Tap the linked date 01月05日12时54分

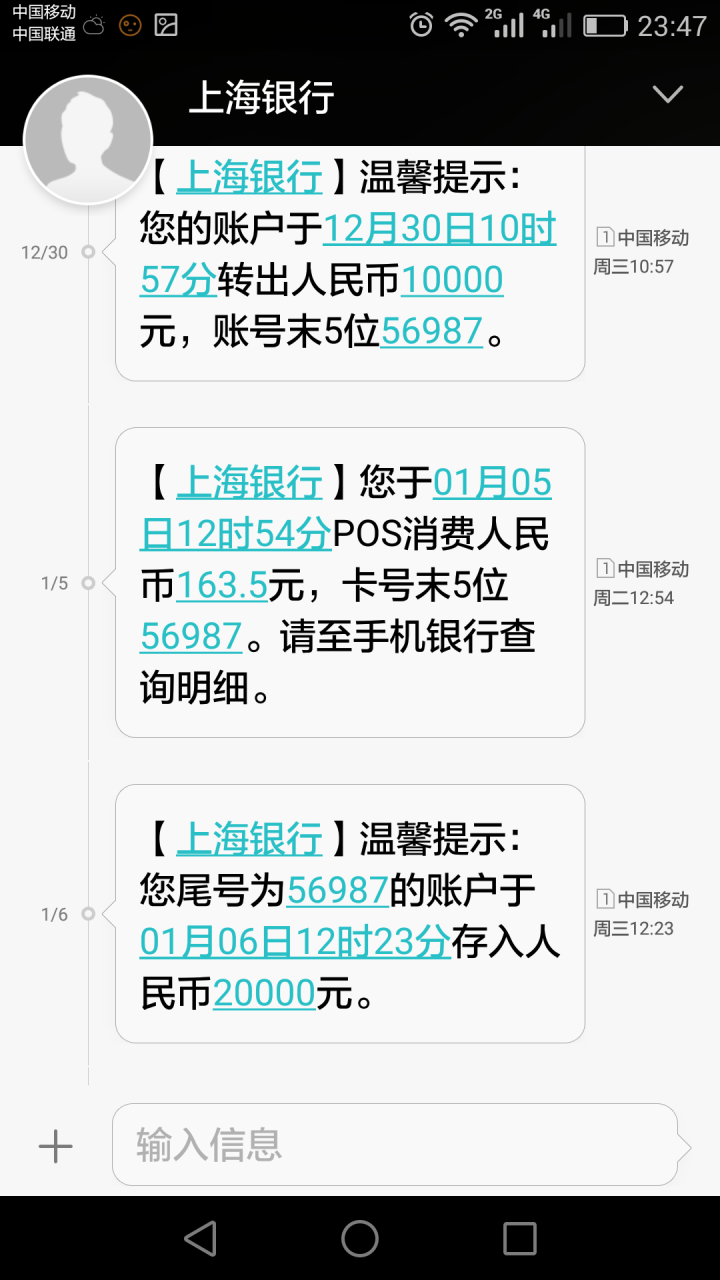[346, 510]
